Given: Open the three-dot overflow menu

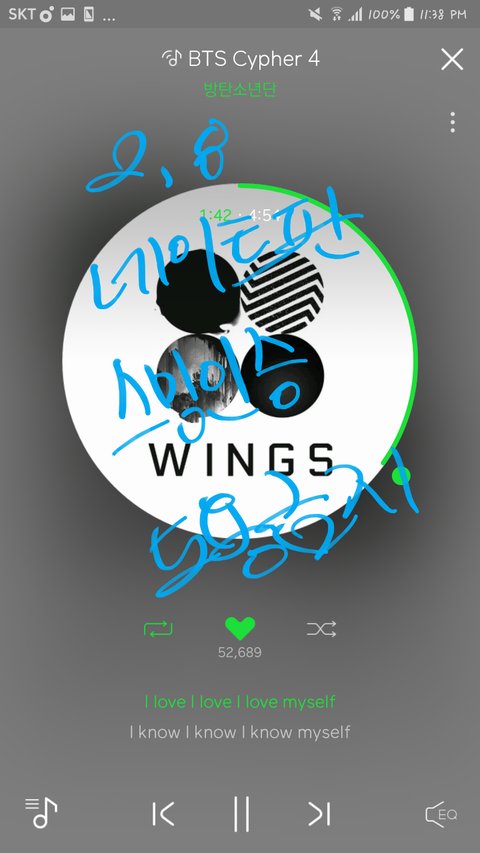Looking at the screenshot, I should [452, 122].
